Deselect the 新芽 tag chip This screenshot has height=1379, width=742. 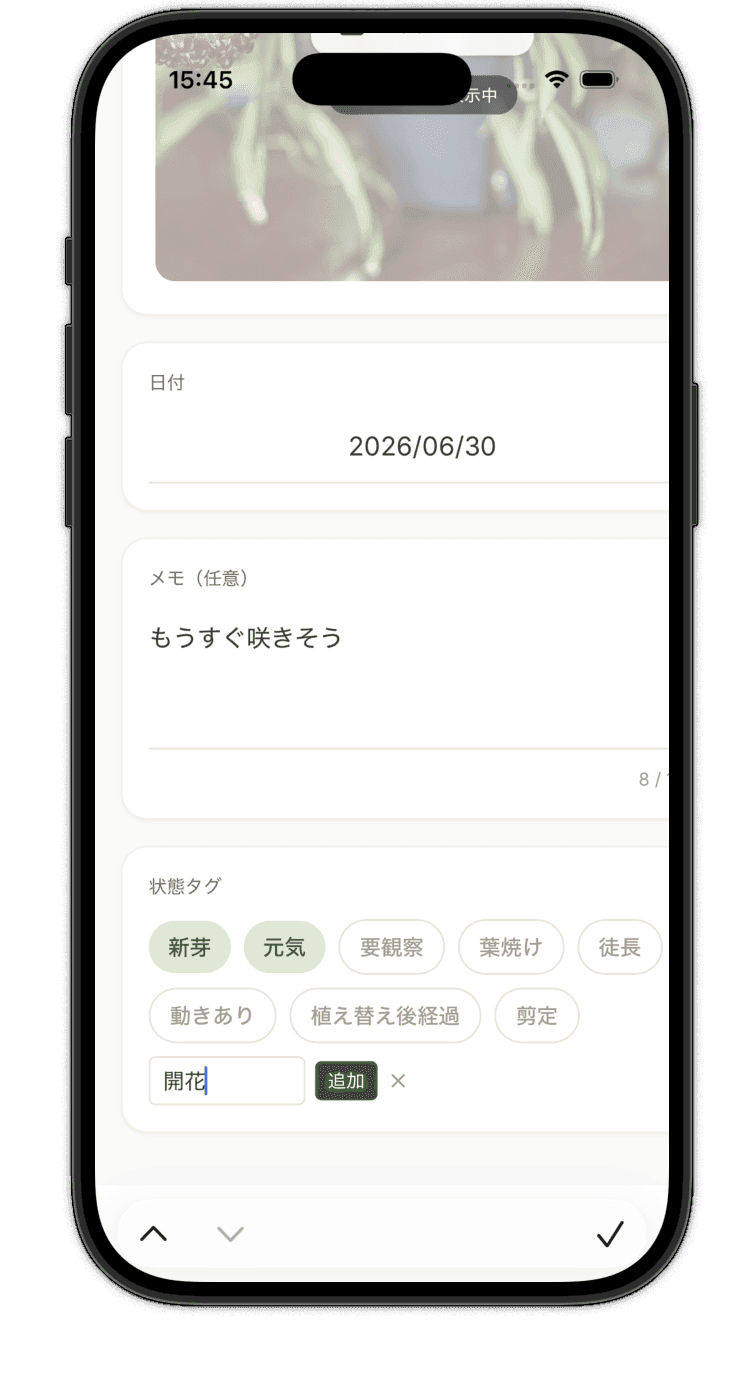[x=190, y=947]
